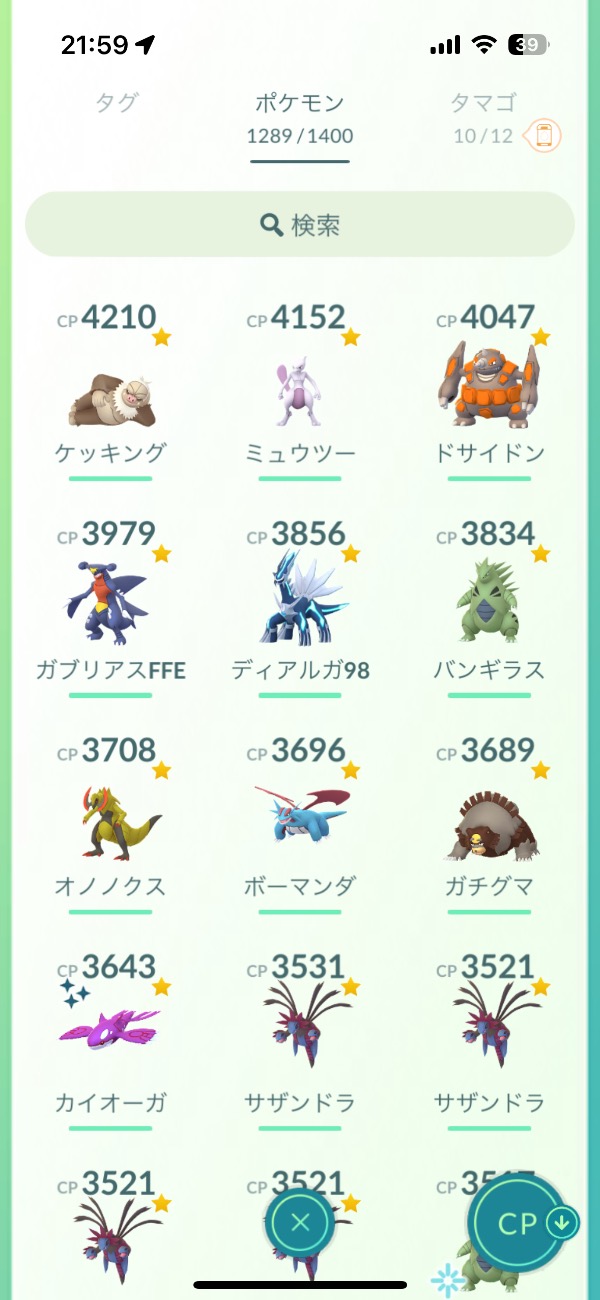
Task: Tap the phone icon beside タマゴ count
Action: 543,135
